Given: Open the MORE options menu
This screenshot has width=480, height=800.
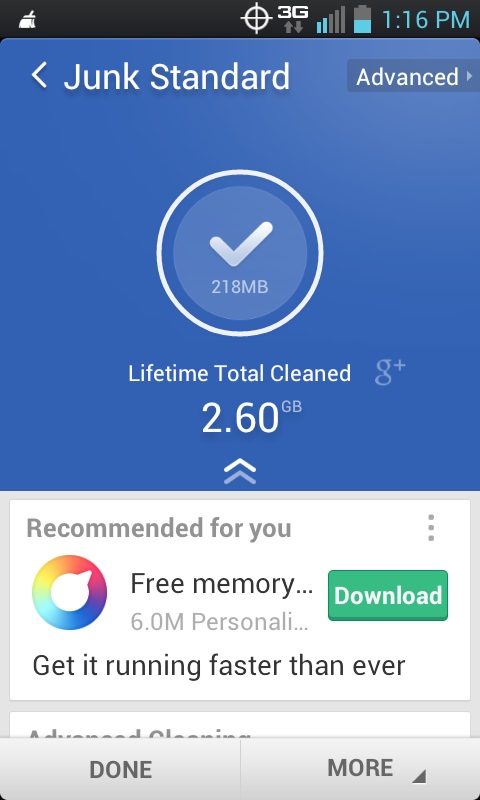Looking at the screenshot, I should click(x=360, y=769).
